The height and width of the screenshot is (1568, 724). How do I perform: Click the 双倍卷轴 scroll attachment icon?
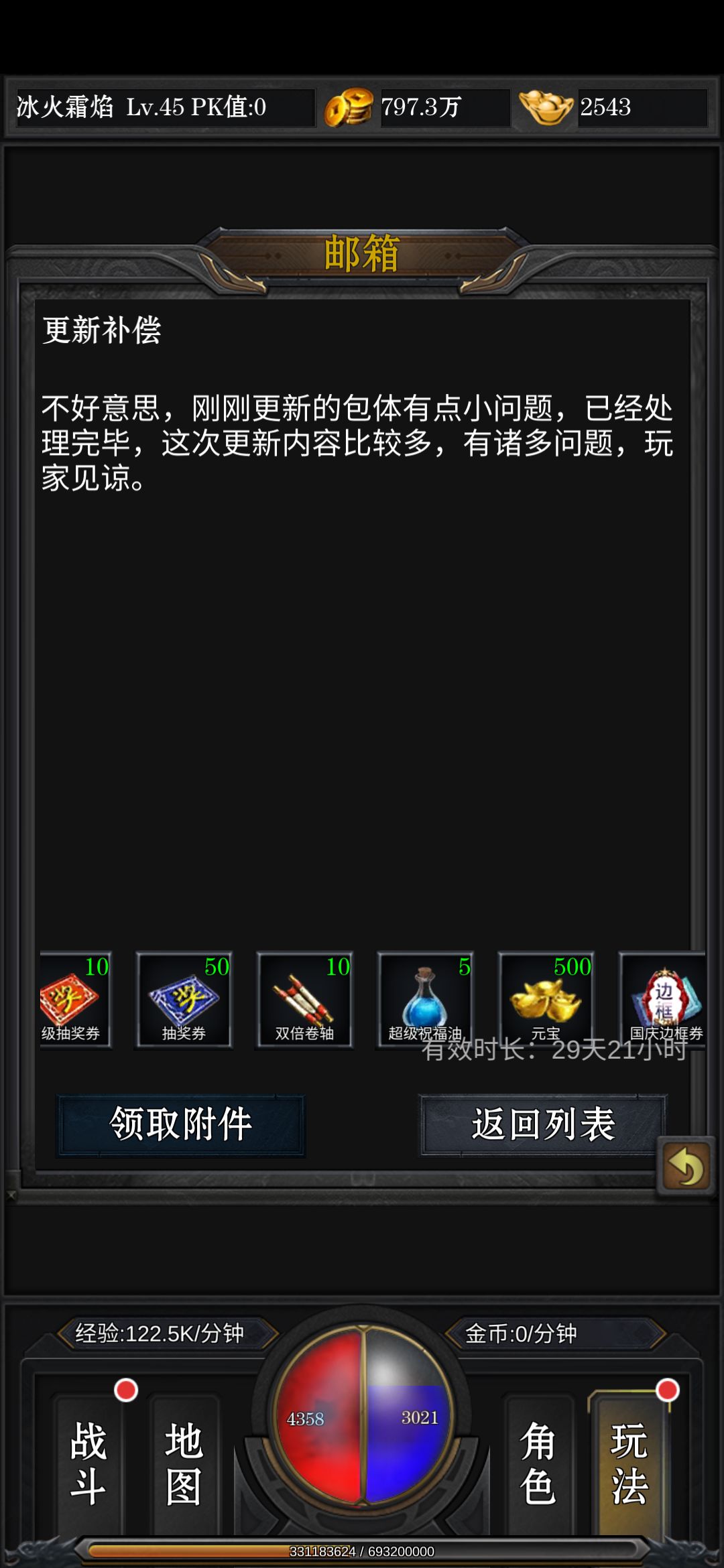(x=305, y=998)
